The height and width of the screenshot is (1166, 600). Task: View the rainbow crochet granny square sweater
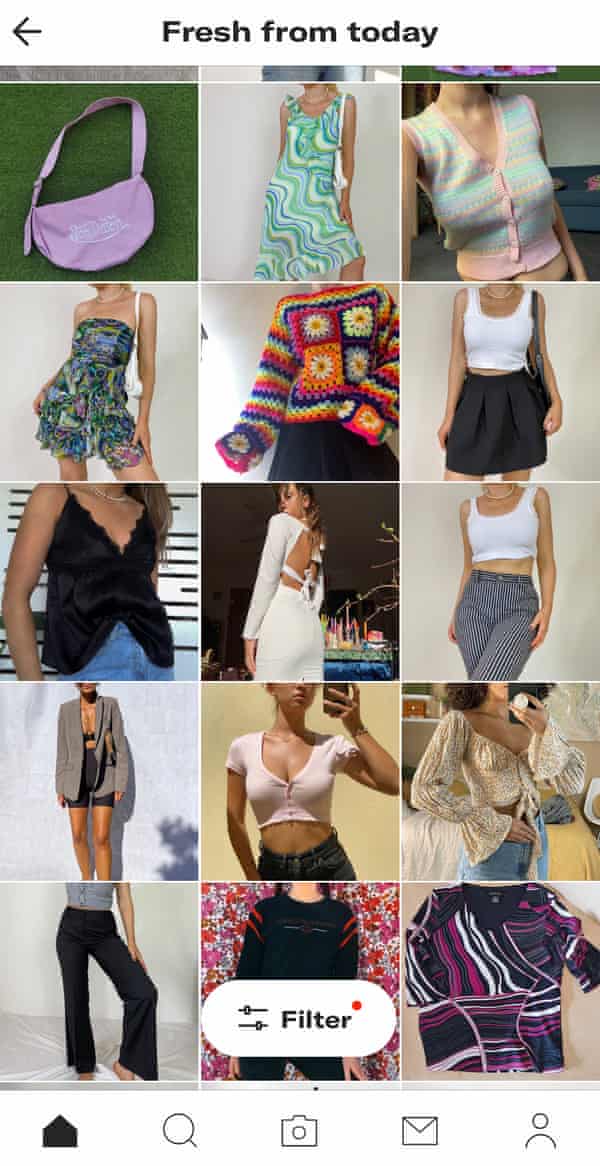(299, 382)
